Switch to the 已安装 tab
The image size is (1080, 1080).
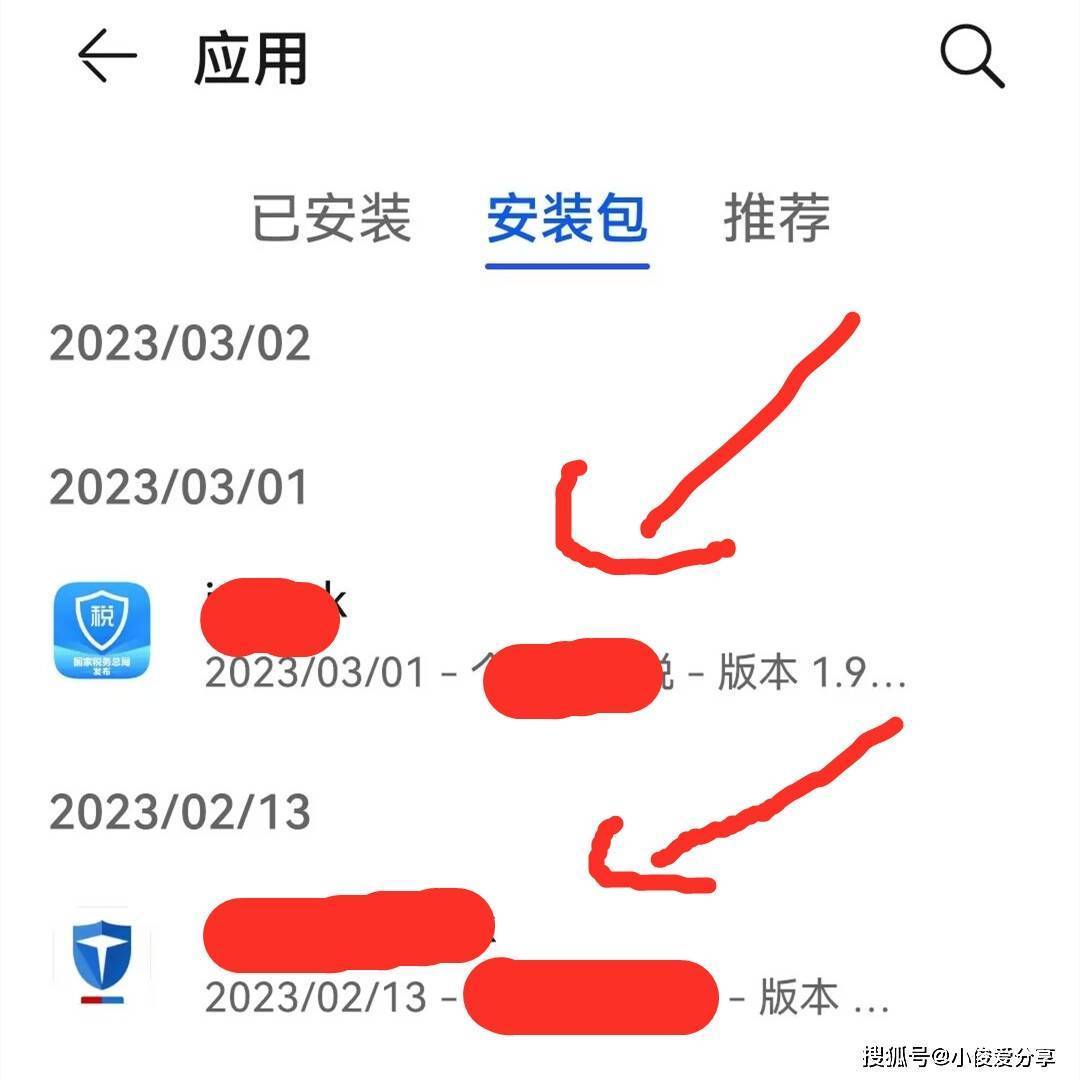(331, 218)
